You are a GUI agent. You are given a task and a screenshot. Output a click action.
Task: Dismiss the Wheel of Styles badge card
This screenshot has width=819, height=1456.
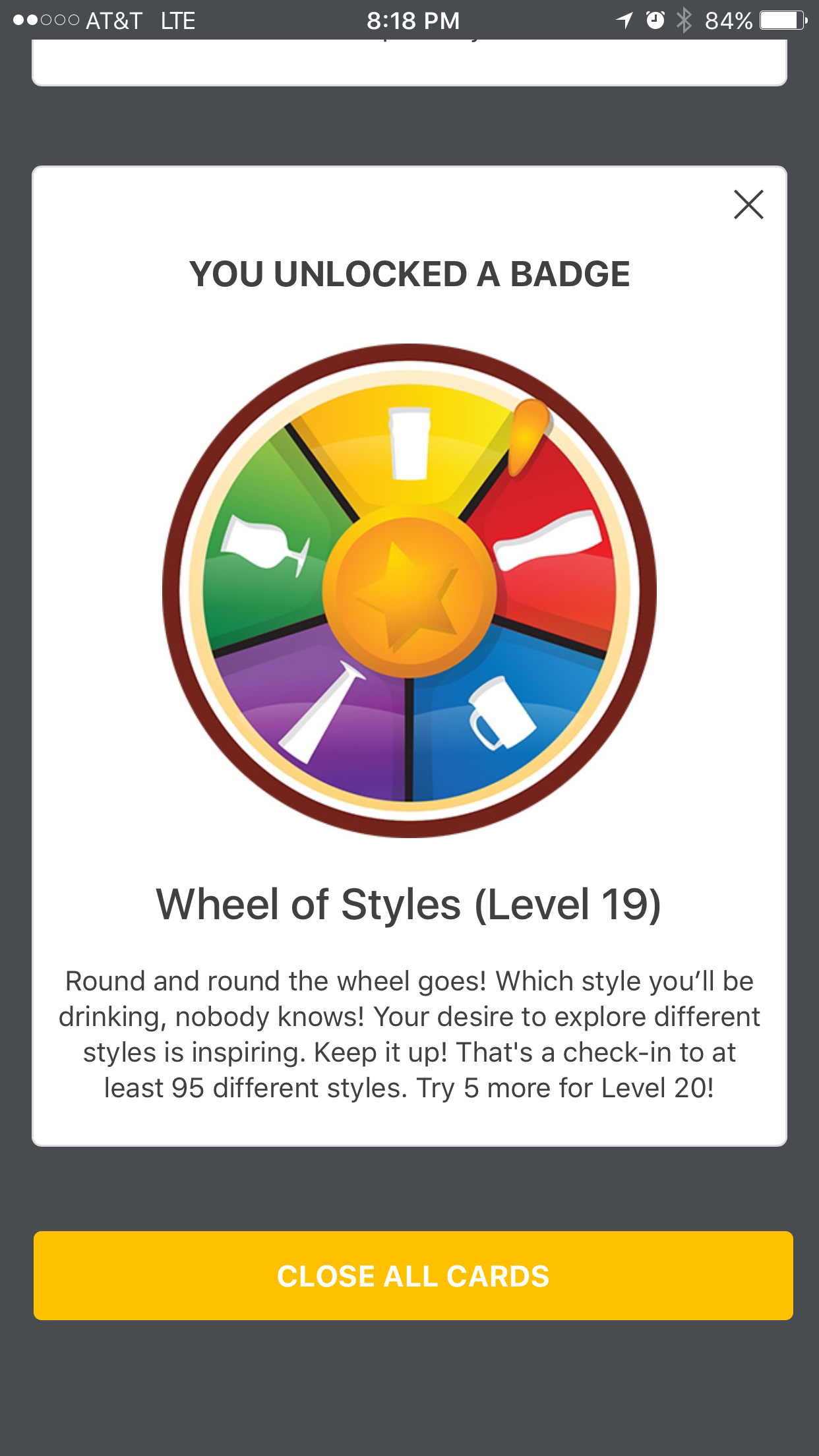point(748,204)
